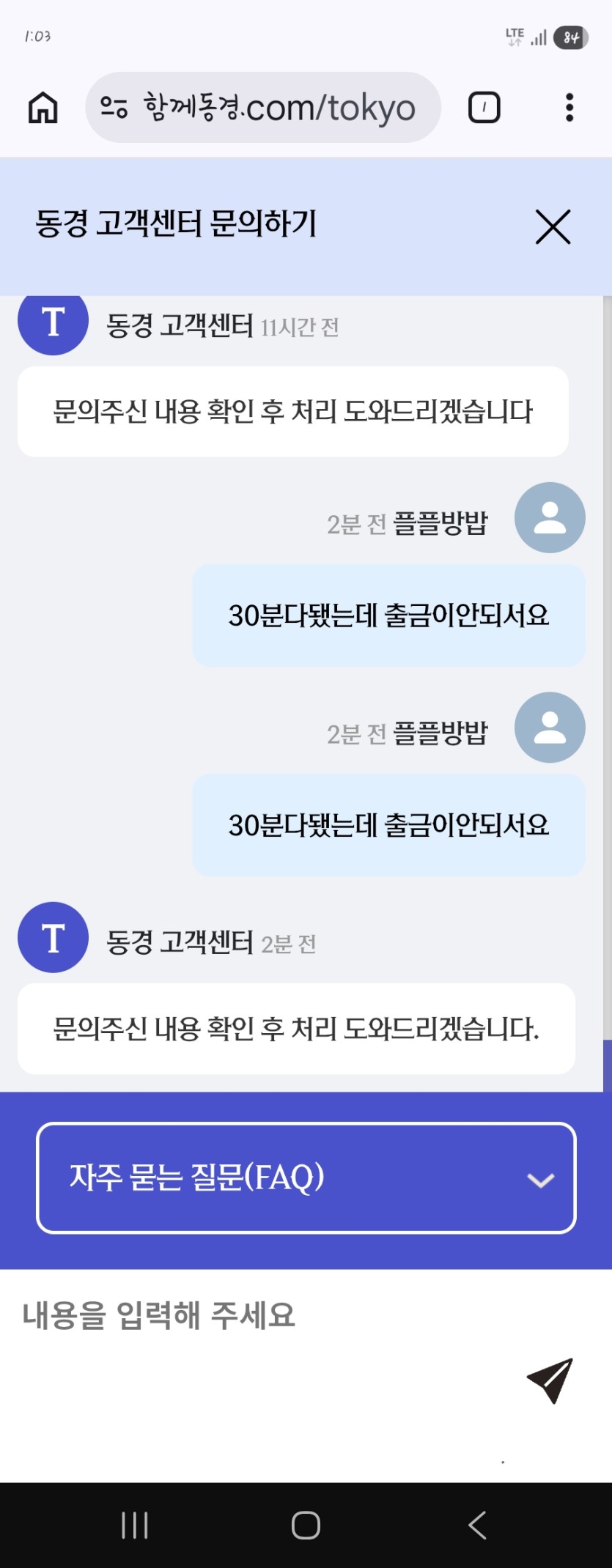Expand the 자주 묻는 질문(FAQ) dropdown

pyautogui.click(x=306, y=1177)
